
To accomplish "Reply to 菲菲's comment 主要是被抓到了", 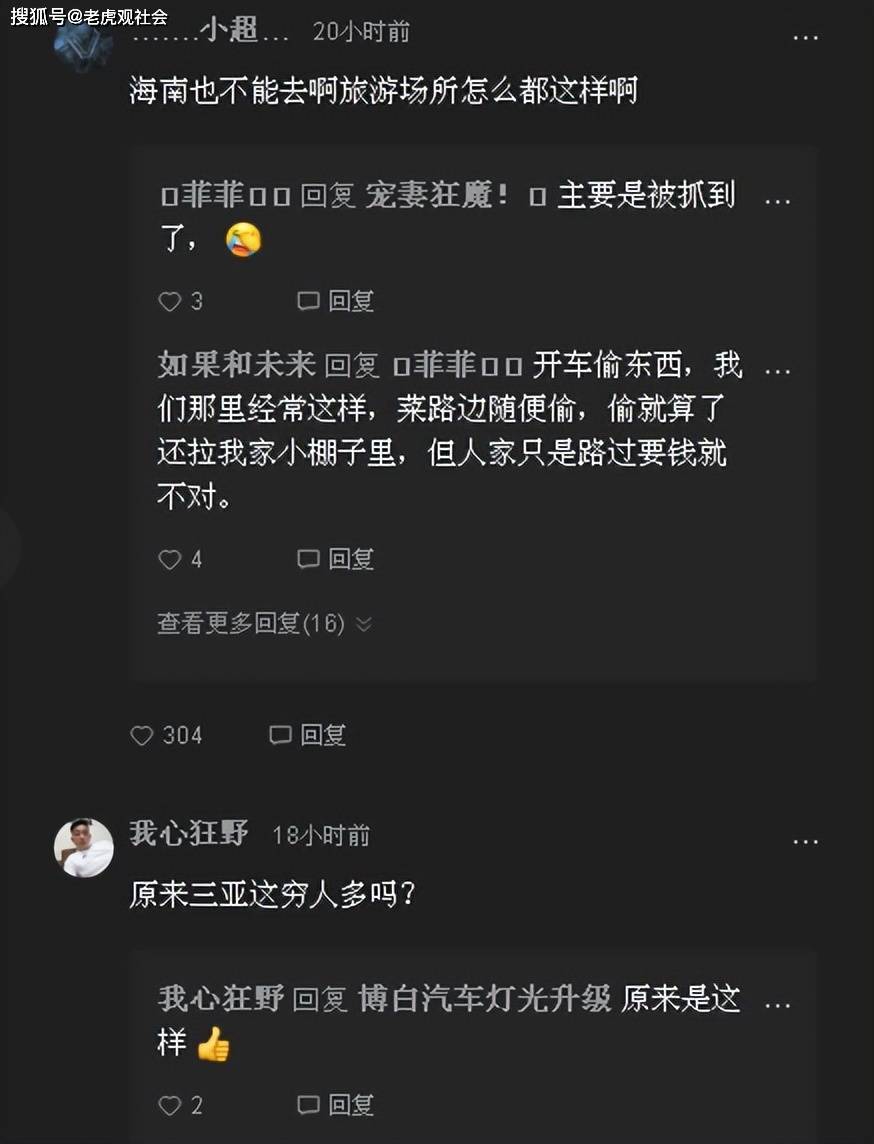I will coord(336,301).
